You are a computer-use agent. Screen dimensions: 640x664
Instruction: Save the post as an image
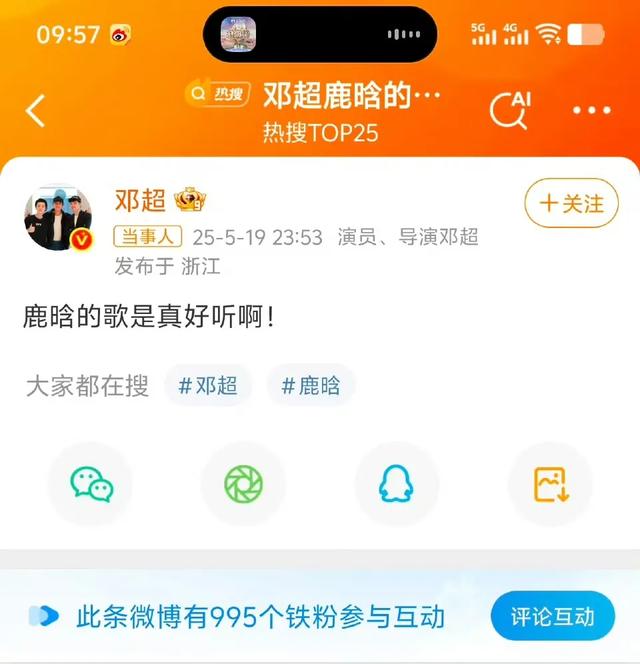tap(551, 484)
